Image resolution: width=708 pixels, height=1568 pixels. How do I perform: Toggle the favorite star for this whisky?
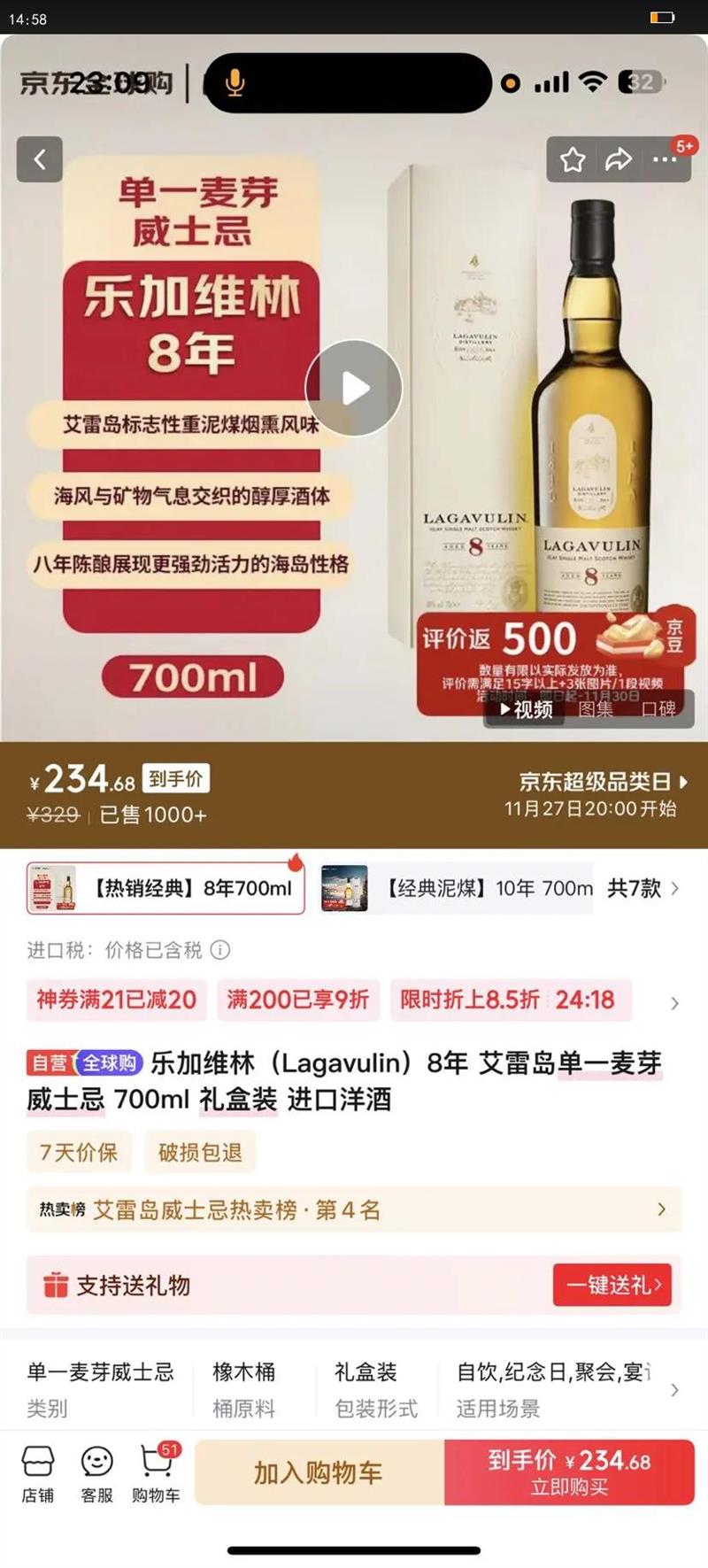click(573, 159)
